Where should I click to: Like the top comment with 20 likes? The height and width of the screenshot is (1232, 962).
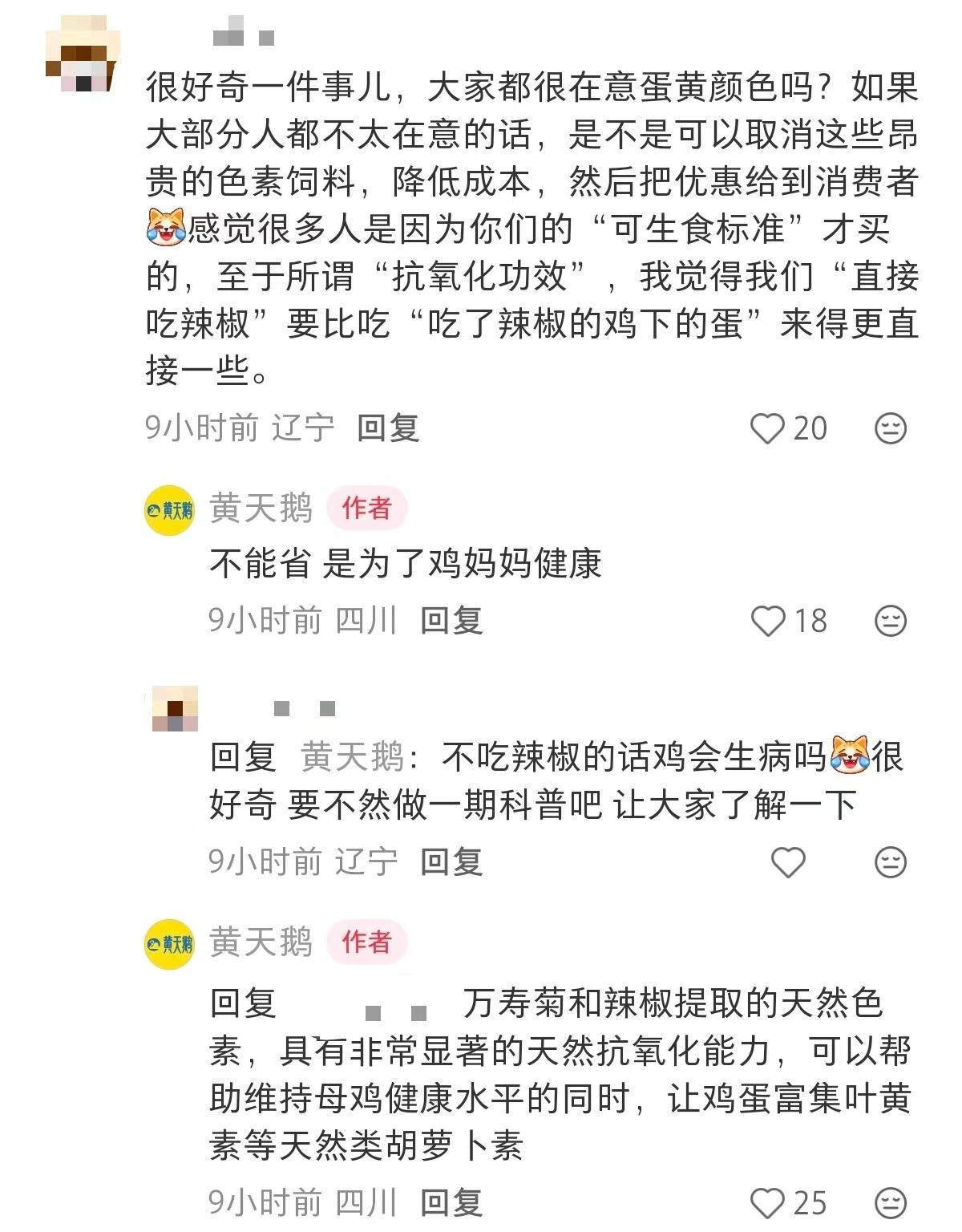pos(767,428)
